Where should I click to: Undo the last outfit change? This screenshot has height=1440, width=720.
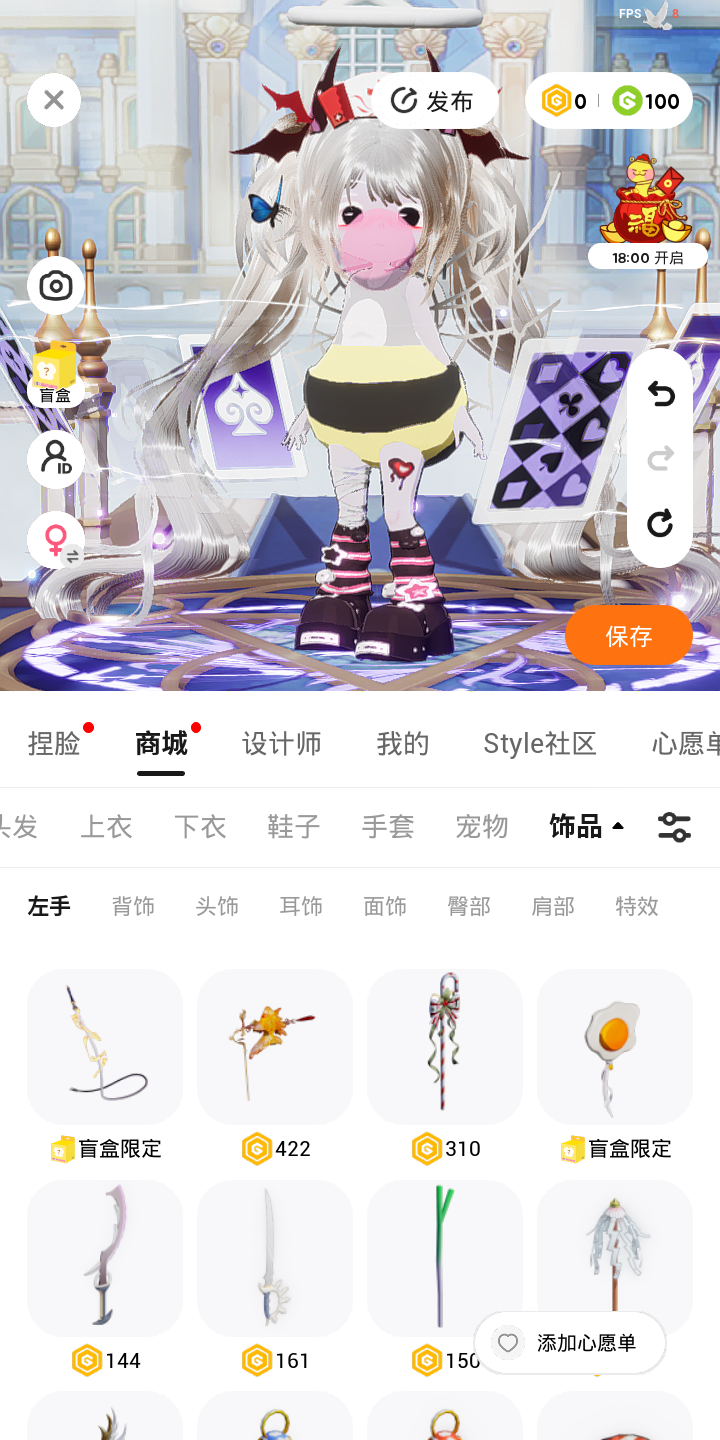point(660,395)
